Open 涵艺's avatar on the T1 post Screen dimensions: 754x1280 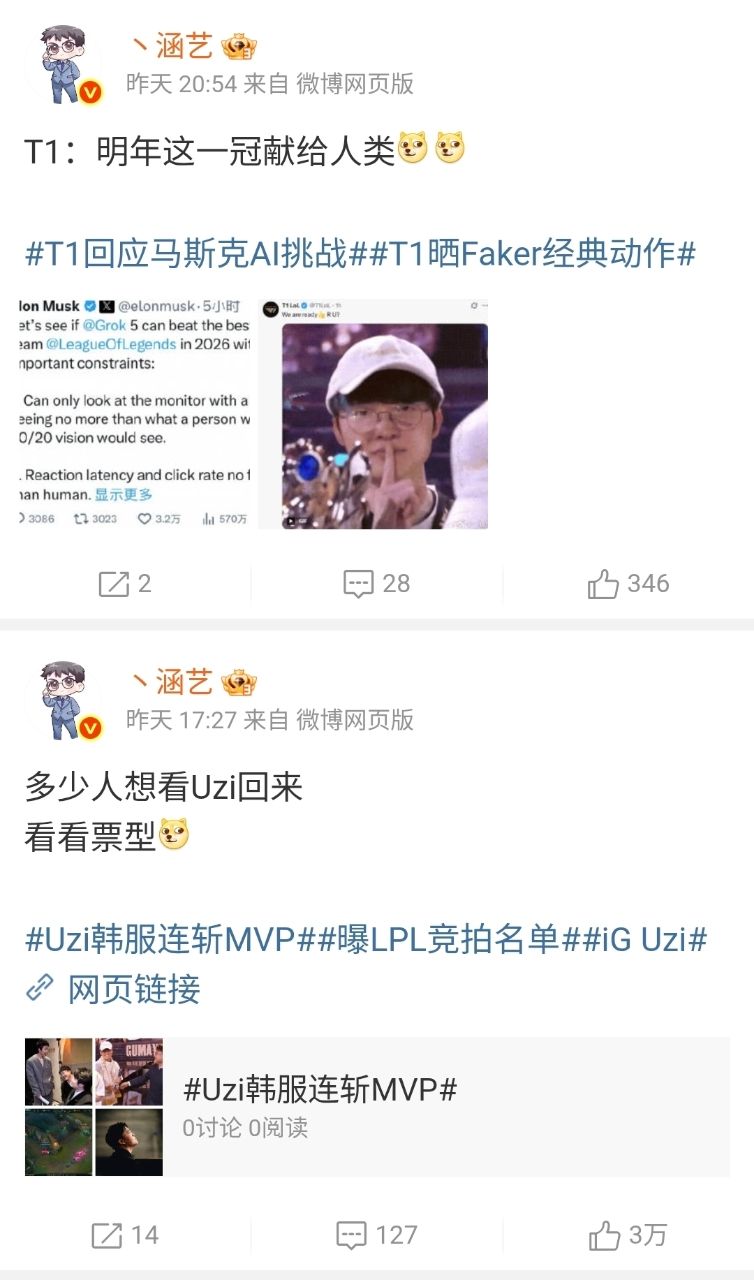point(64,64)
